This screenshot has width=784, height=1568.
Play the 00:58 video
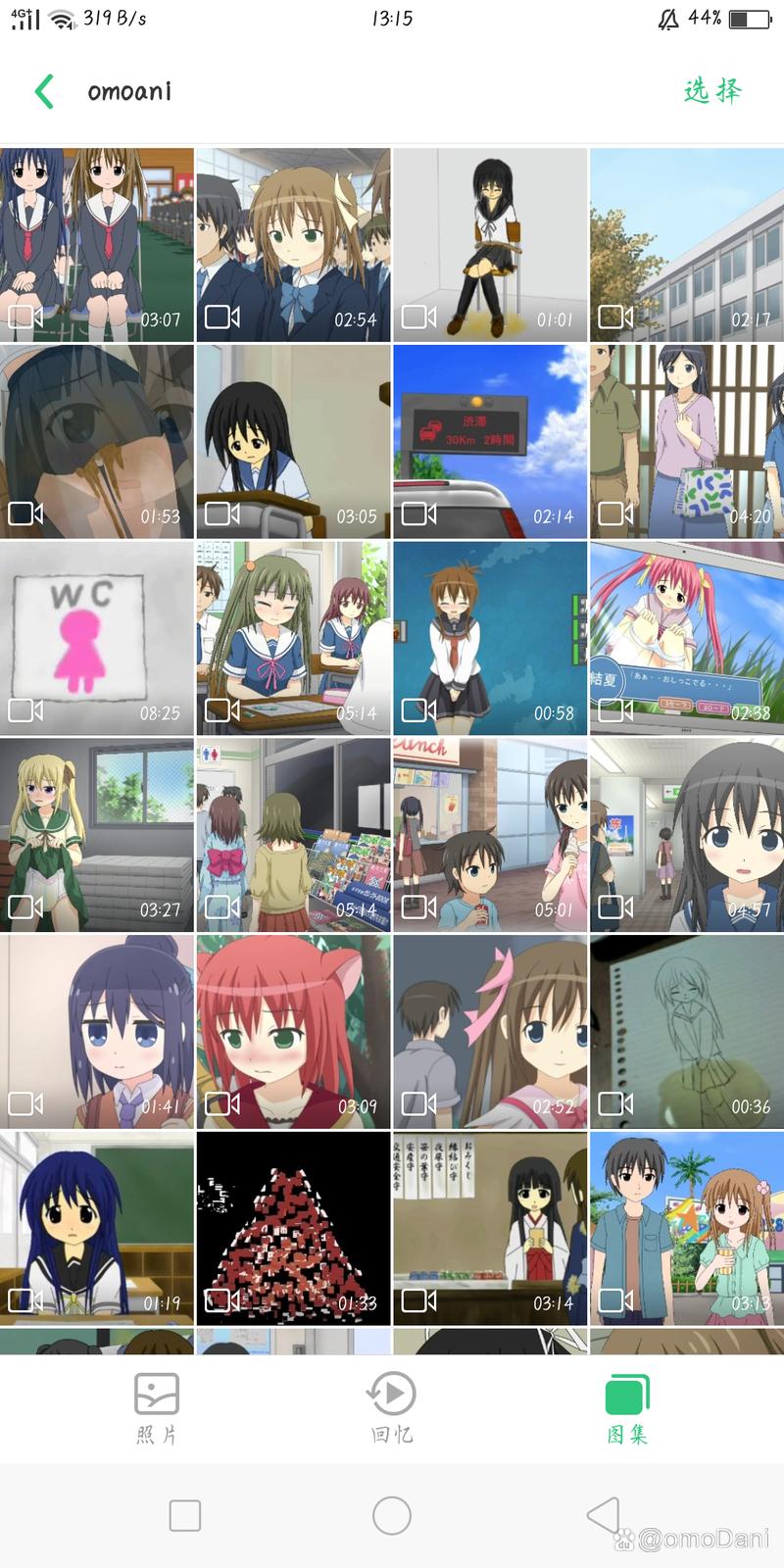(490, 638)
